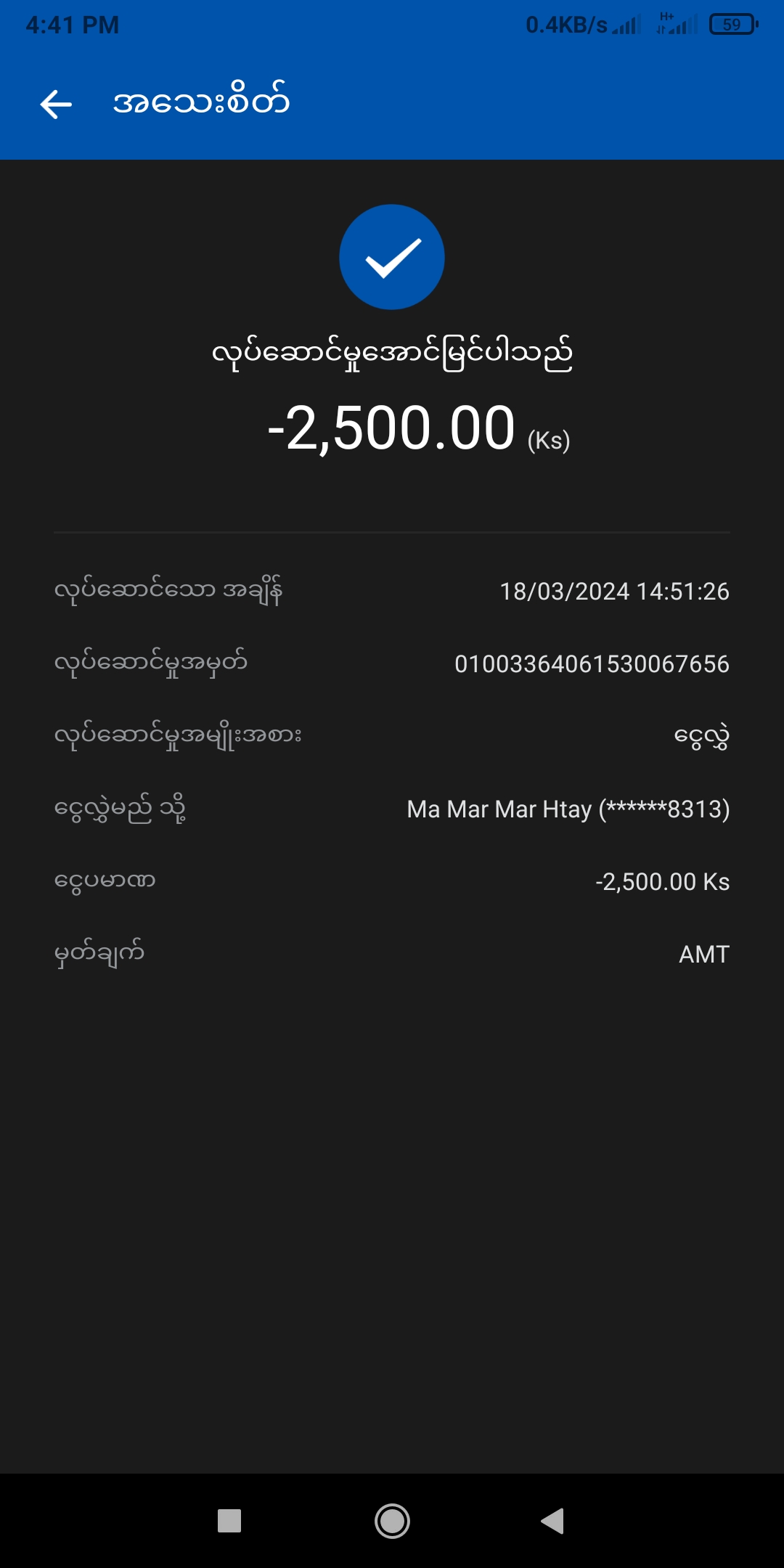Open recent apps with the square button

coord(229,1521)
